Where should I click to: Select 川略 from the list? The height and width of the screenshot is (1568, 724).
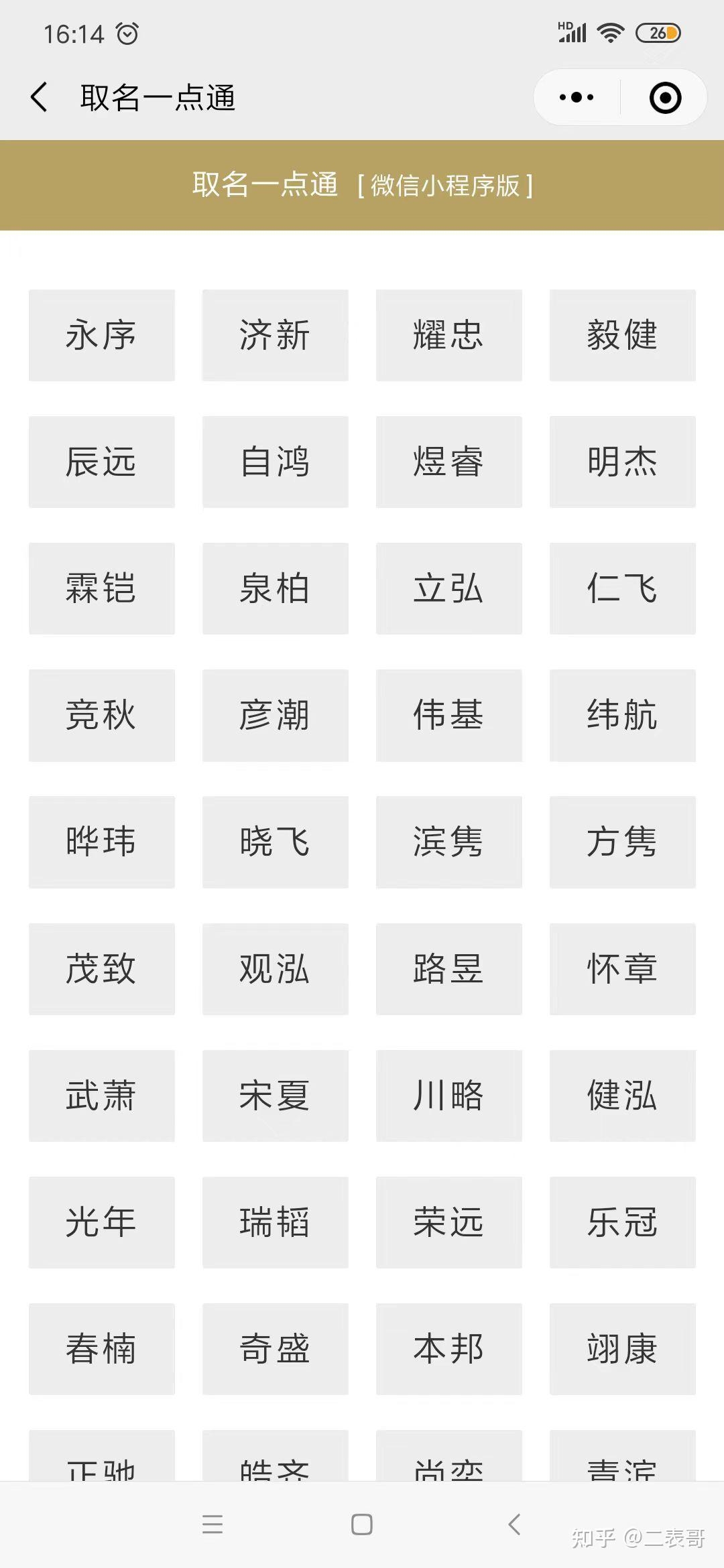(448, 1096)
